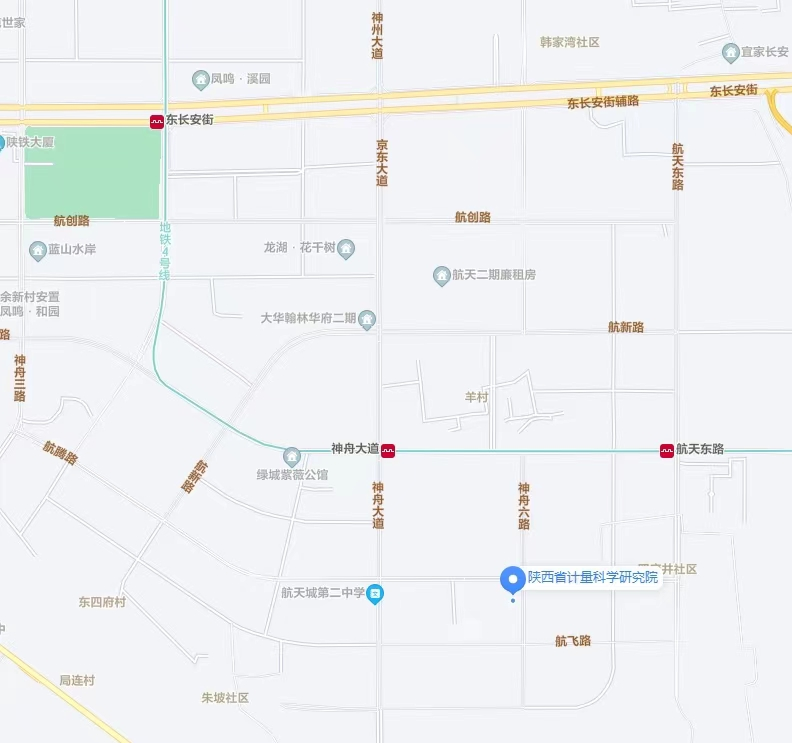Open the 航天二期廉租房 place marker
The width and height of the screenshot is (792, 743).
click(x=441, y=275)
